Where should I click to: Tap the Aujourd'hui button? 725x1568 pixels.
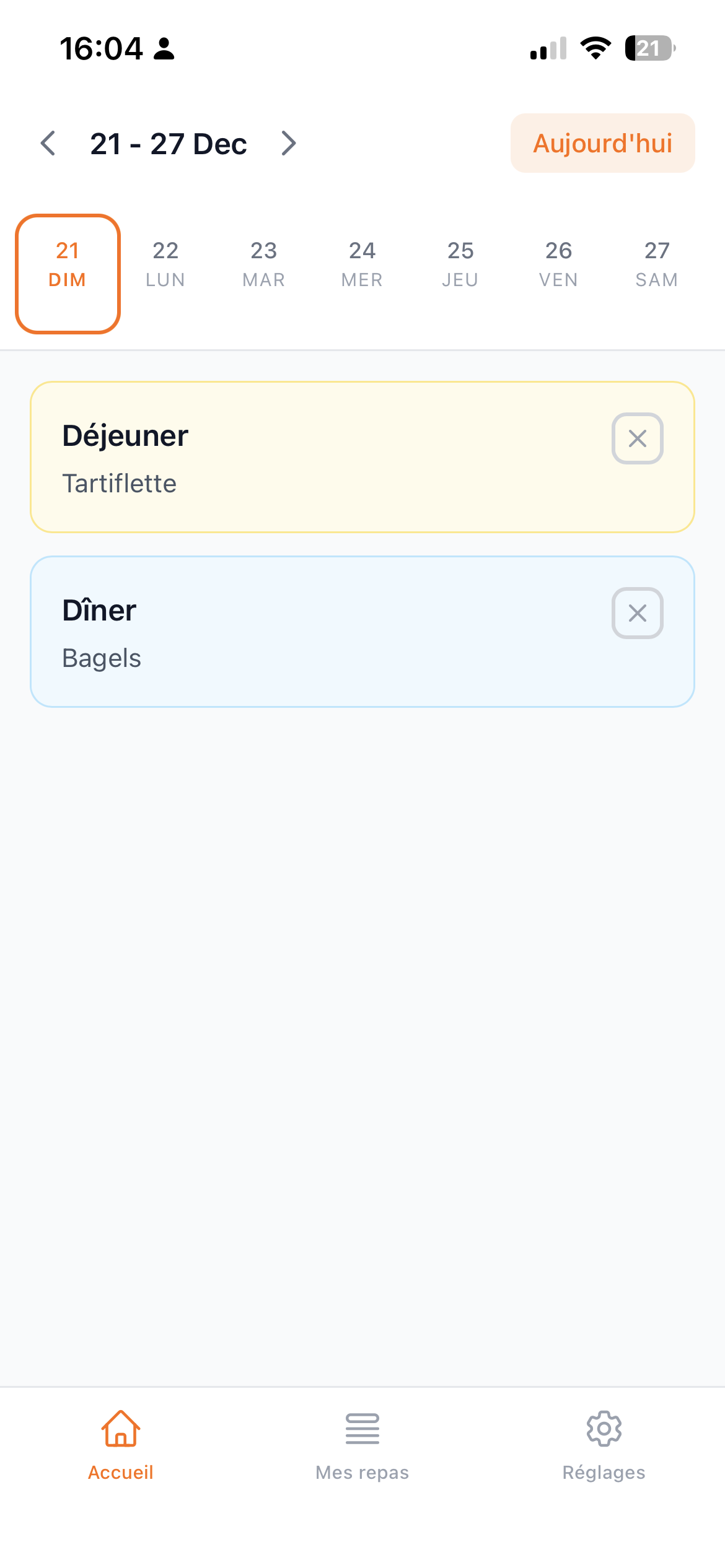coord(602,143)
